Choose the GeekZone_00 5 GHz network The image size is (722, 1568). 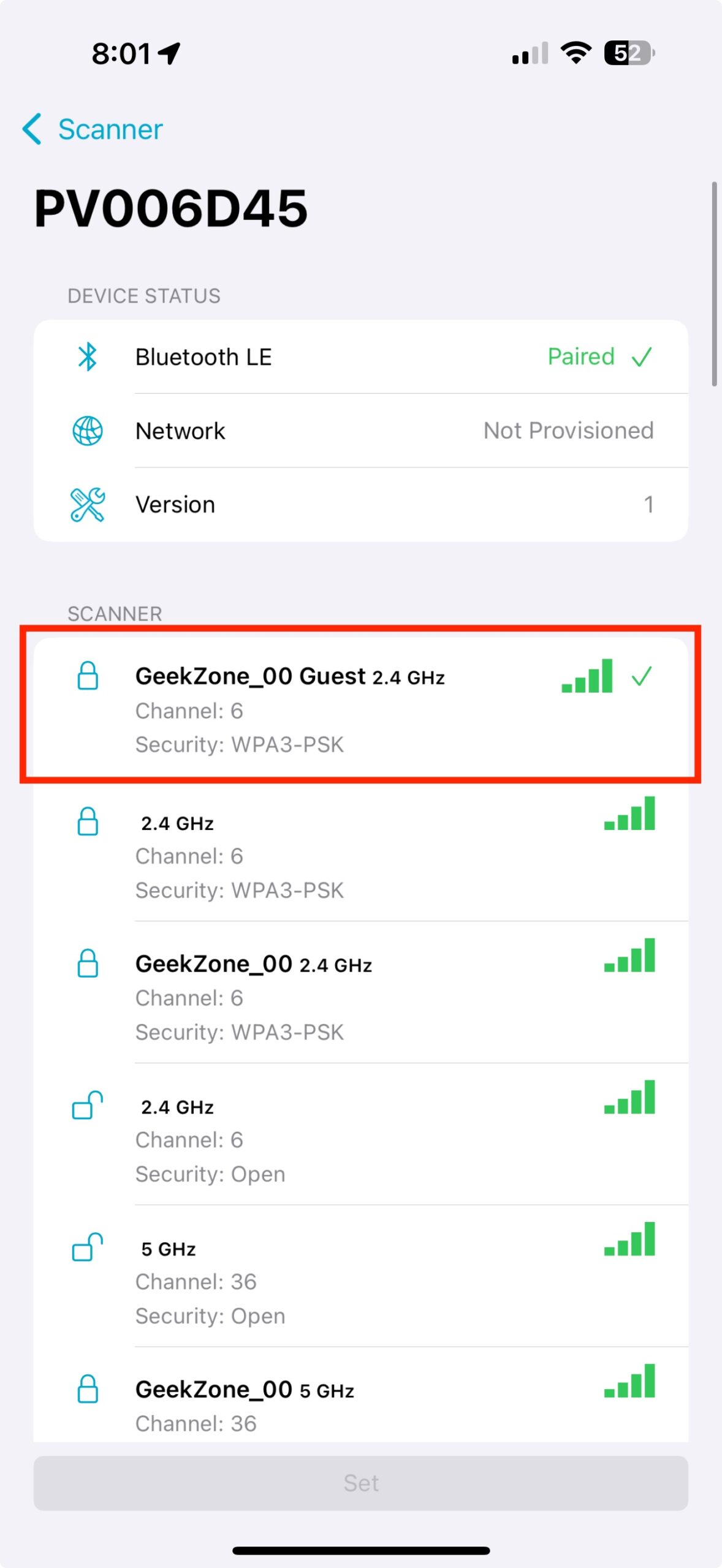point(361,1395)
